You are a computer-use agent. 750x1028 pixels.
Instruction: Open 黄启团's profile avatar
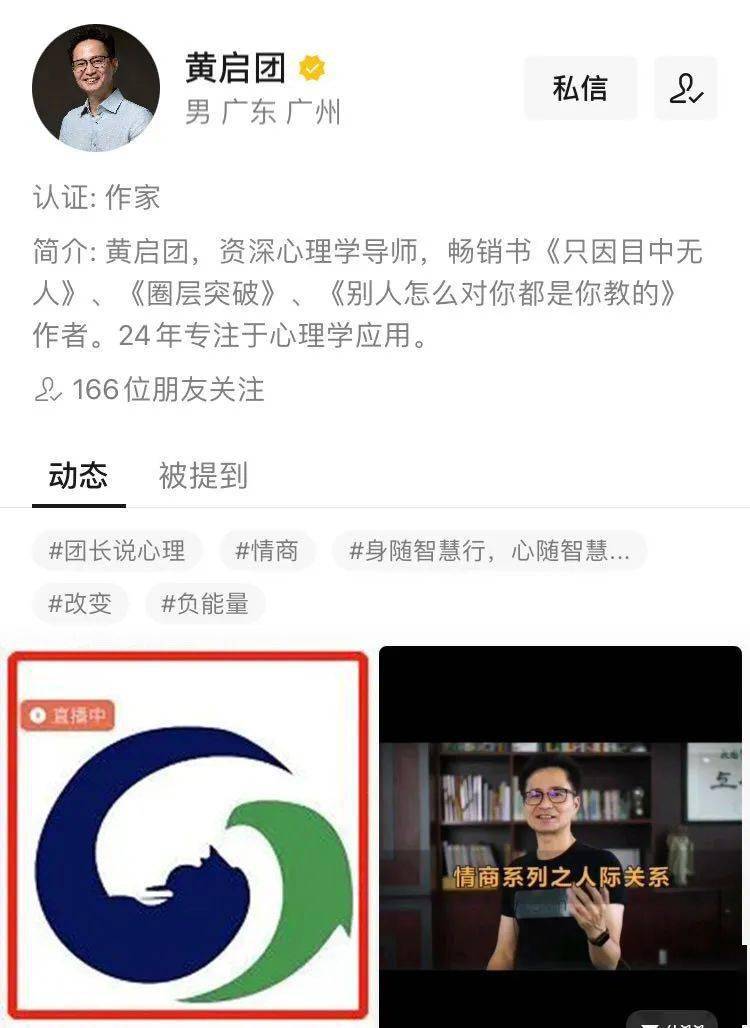click(96, 88)
